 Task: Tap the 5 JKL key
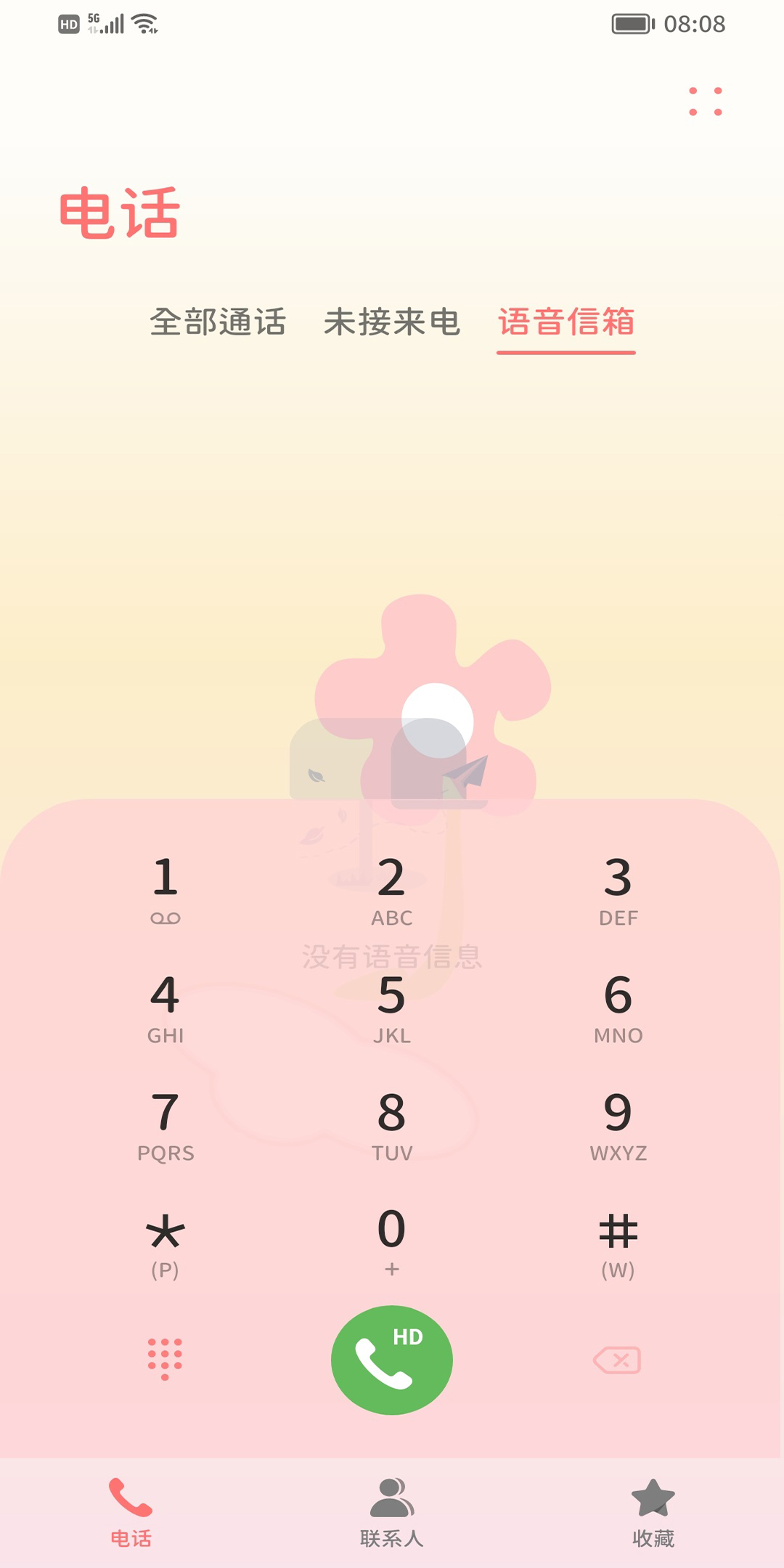pos(392,1007)
